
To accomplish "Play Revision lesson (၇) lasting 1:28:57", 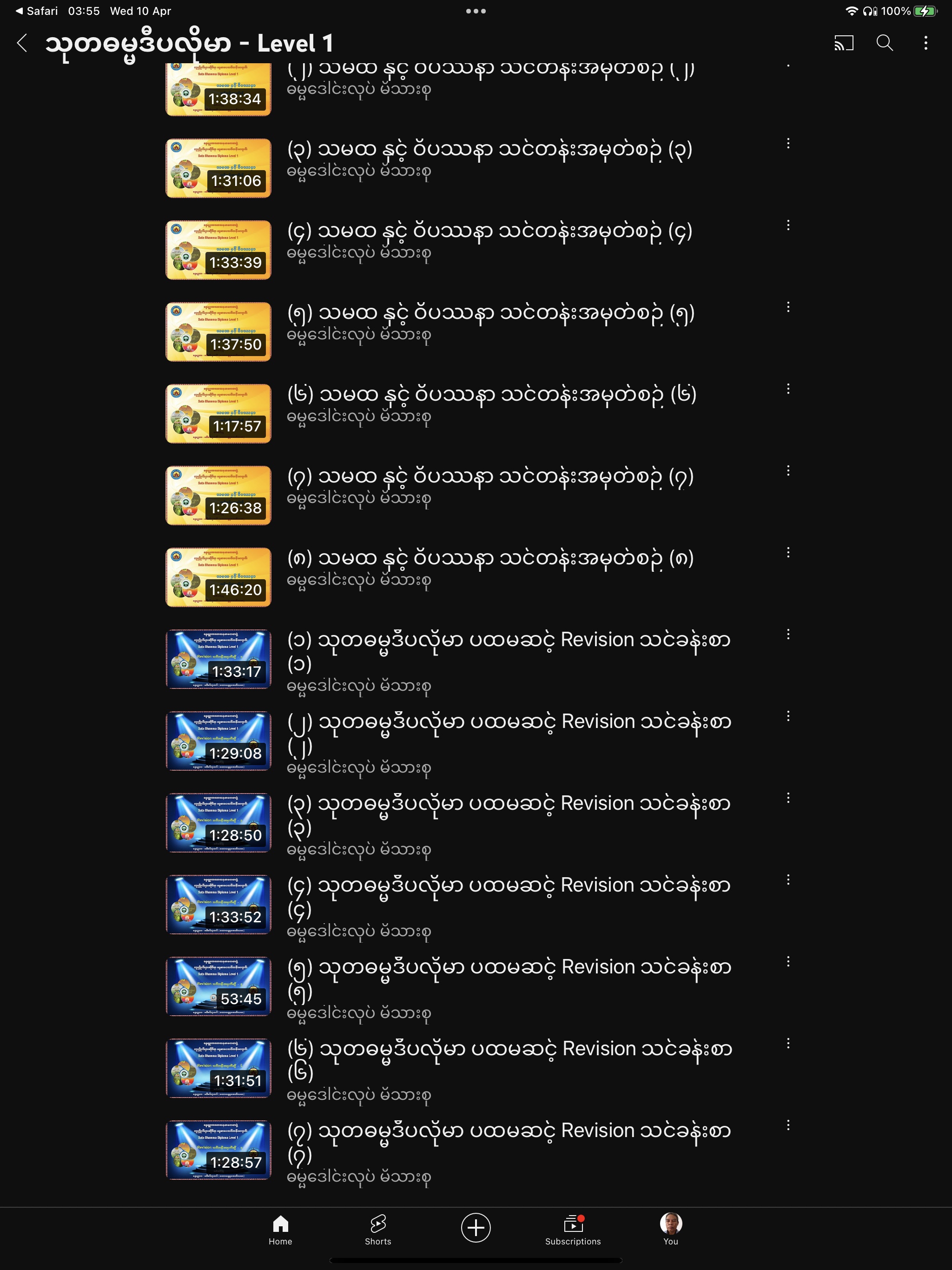I will (x=218, y=1150).
